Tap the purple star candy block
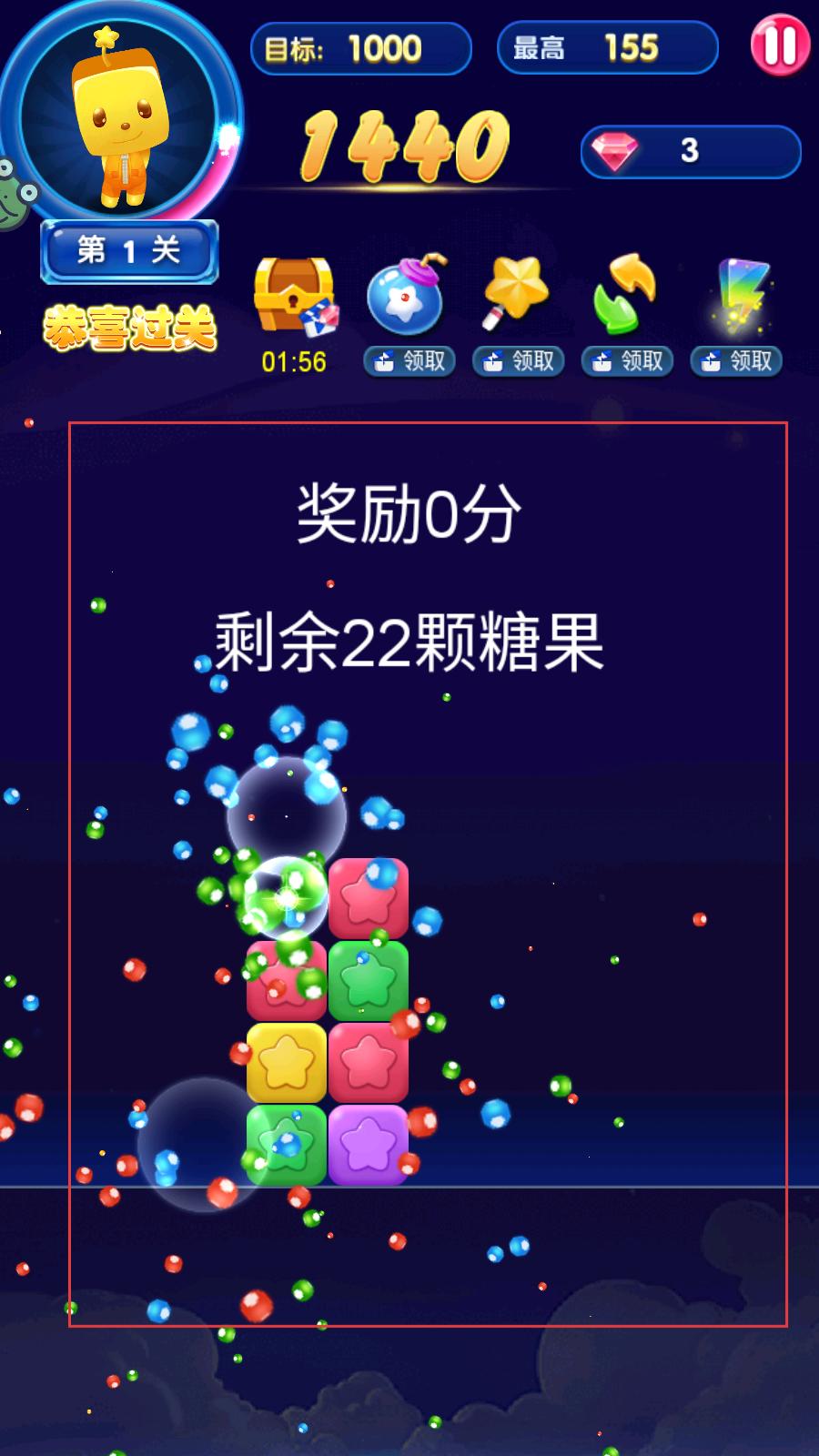Viewport: 819px width, 1456px height. pos(368,1145)
